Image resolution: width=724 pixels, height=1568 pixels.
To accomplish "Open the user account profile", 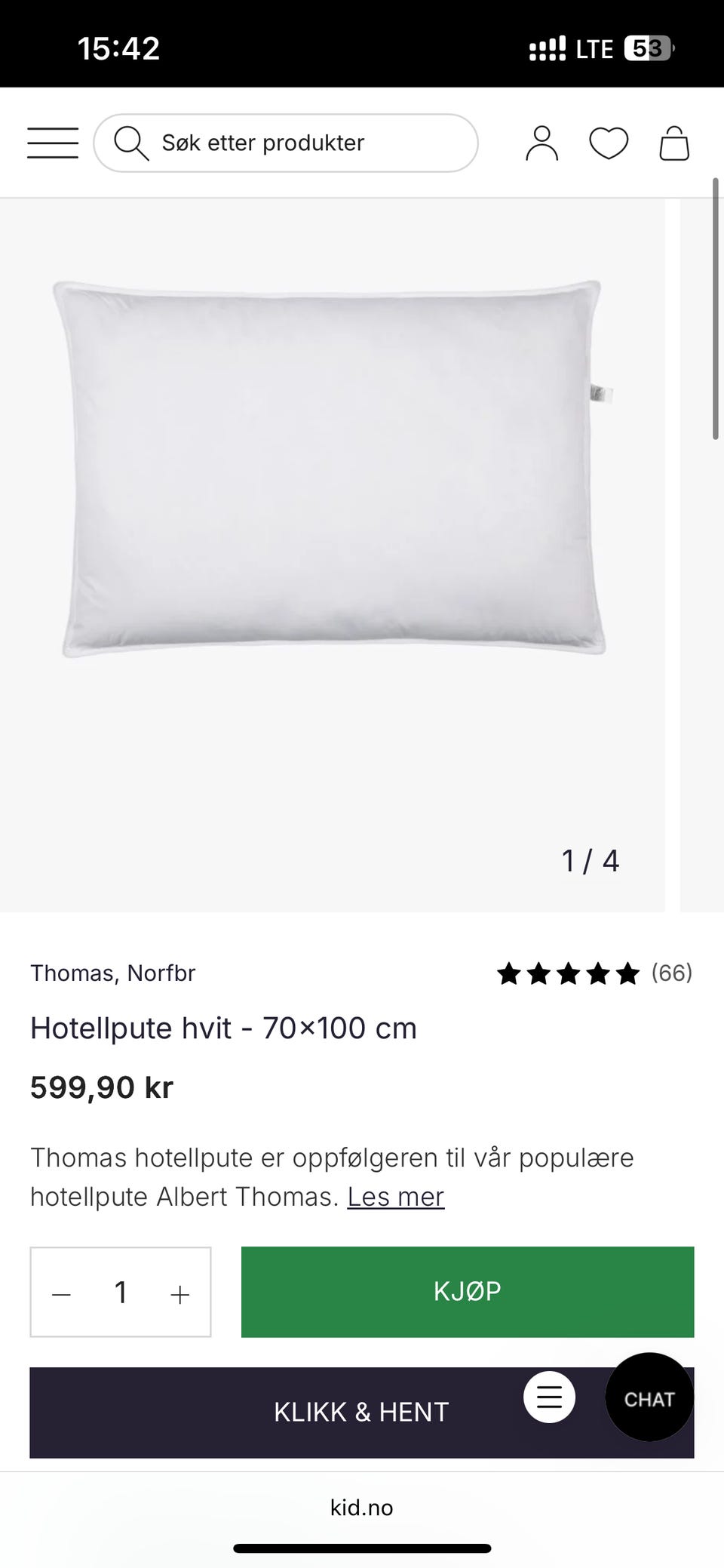I will point(541,143).
